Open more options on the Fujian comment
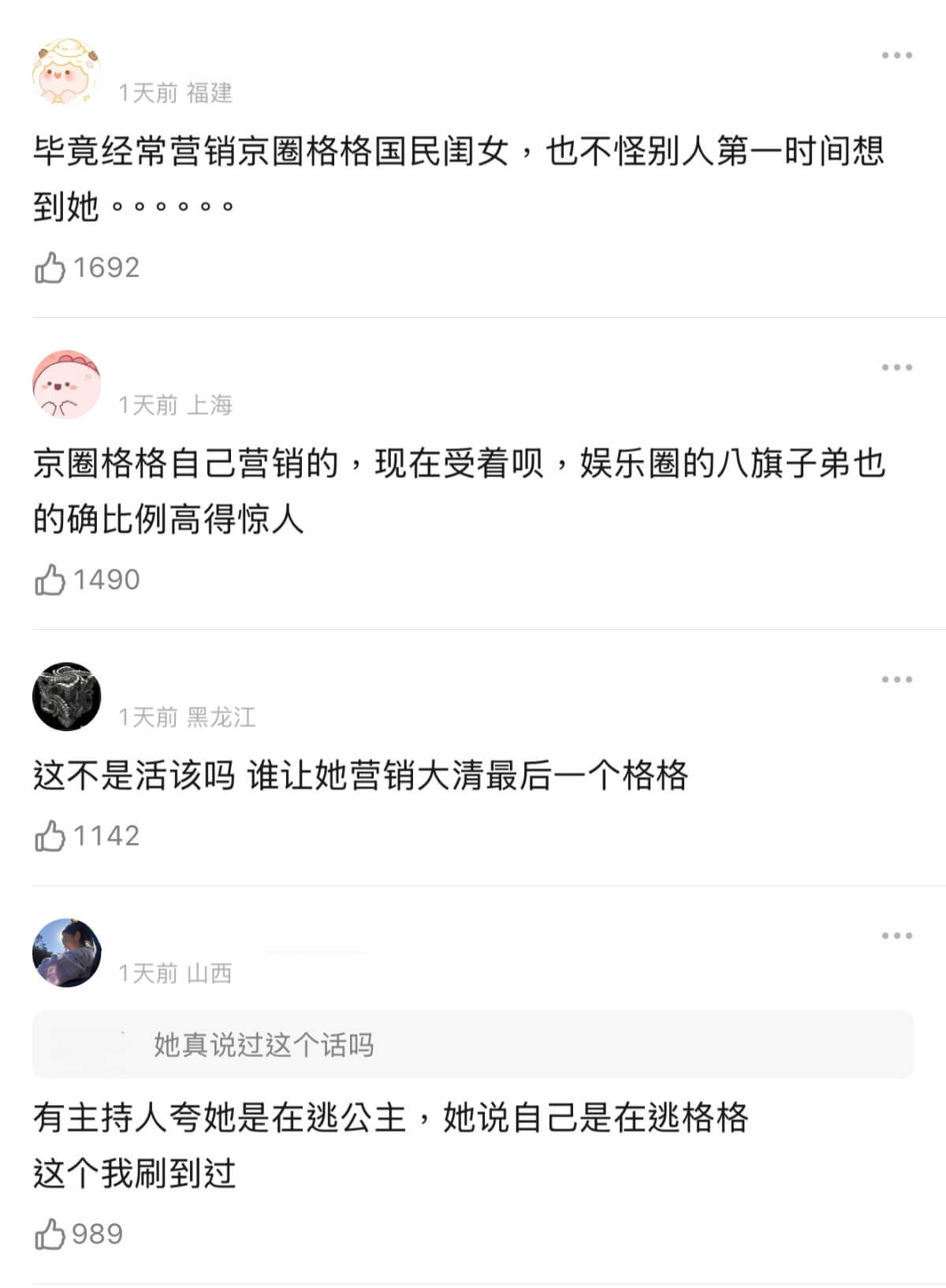The image size is (946, 1288). [896, 55]
